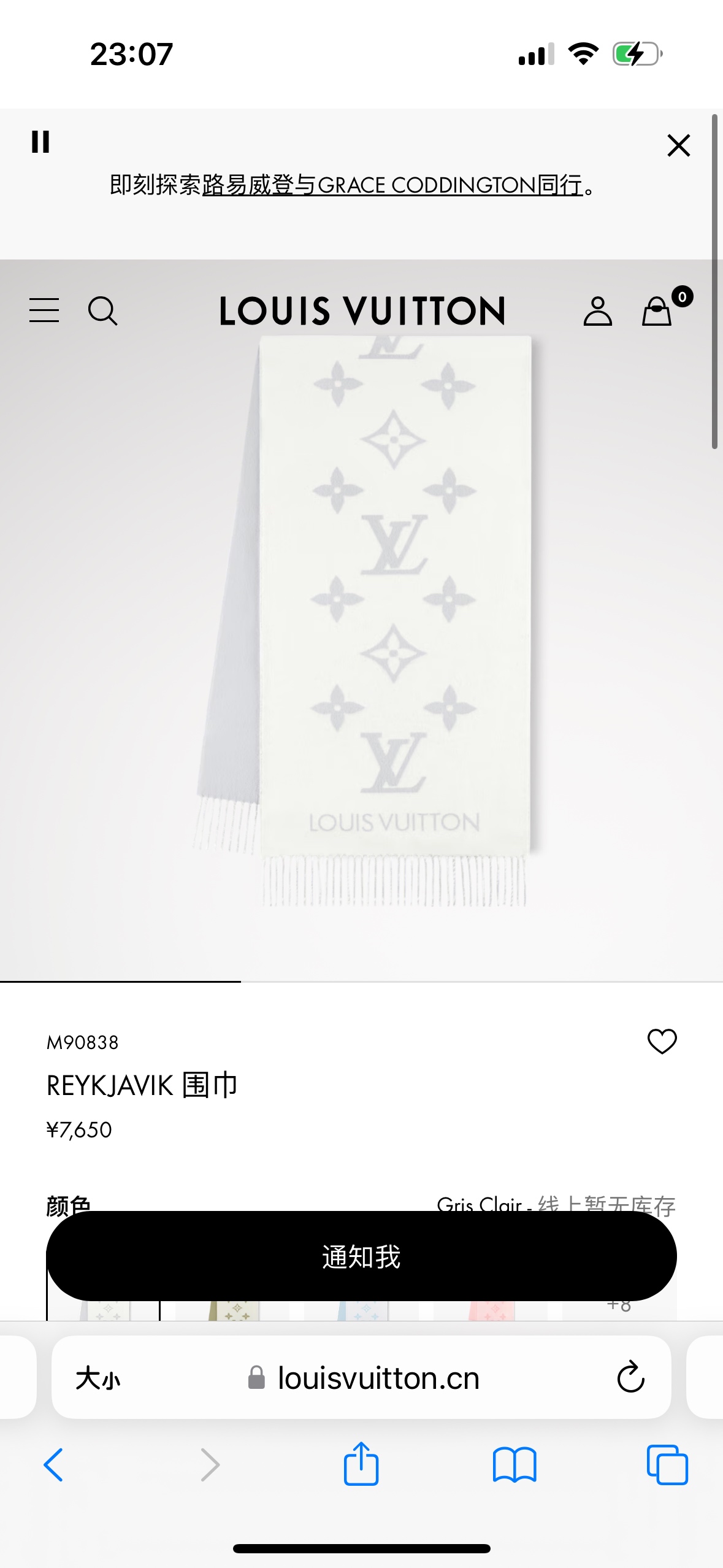Dismiss the Grace Coddington announcement banner

[678, 146]
